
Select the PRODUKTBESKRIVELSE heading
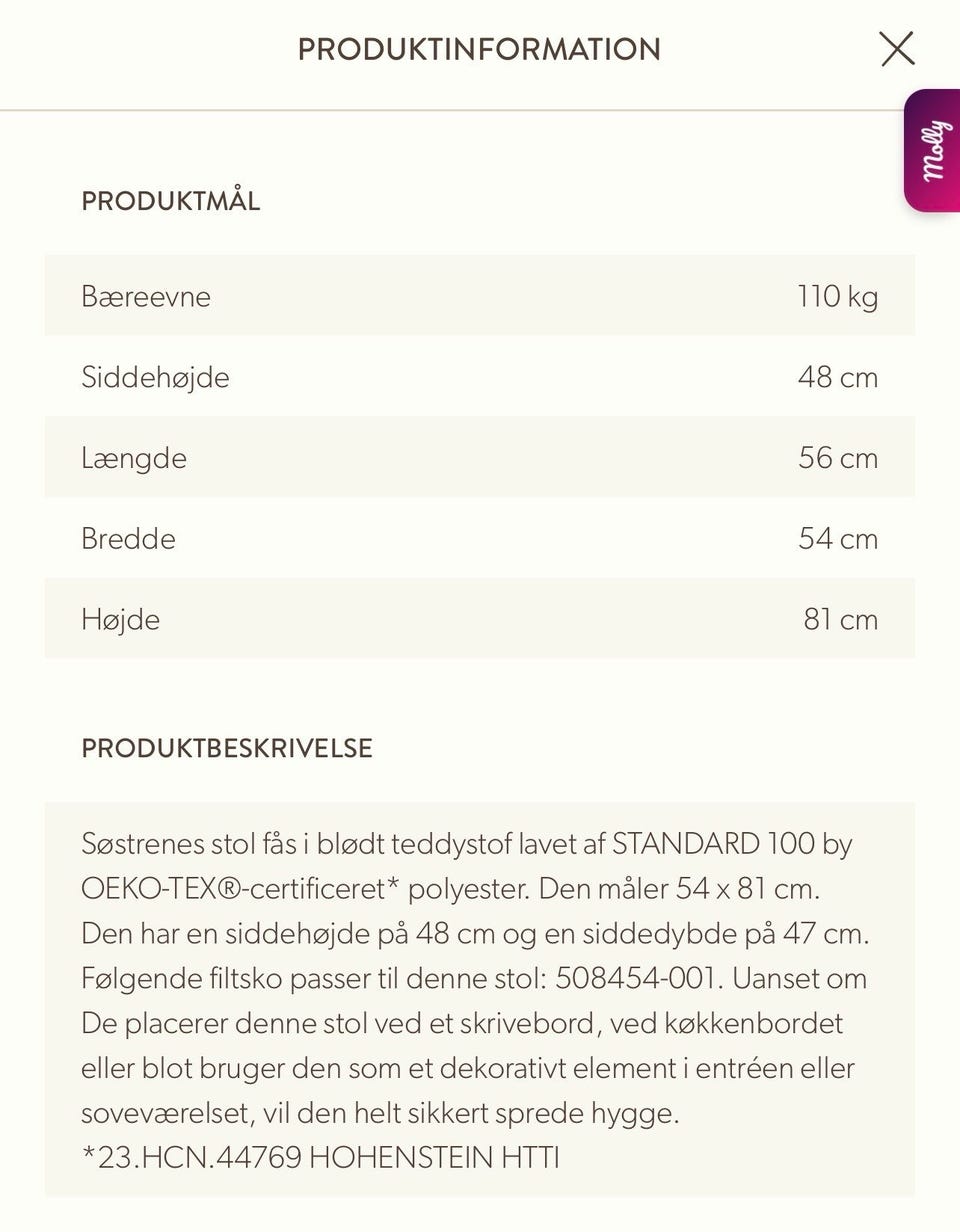point(227,747)
